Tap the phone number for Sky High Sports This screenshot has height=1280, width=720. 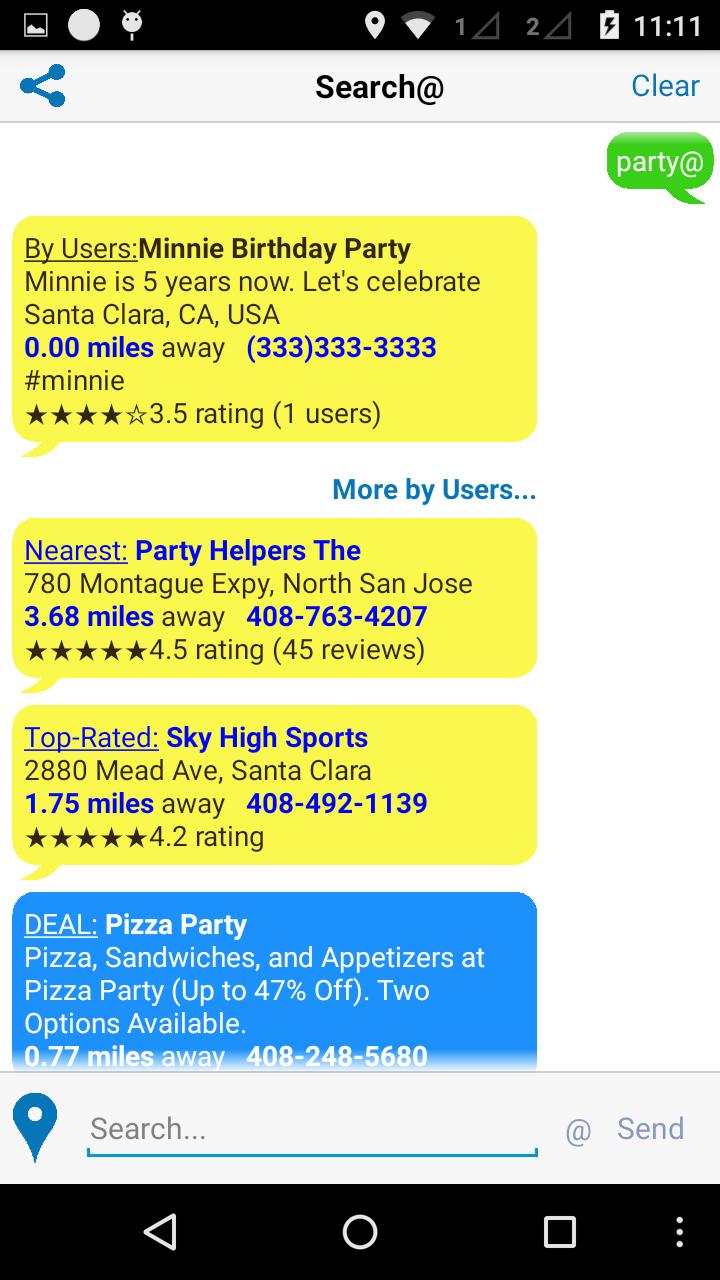pos(335,803)
